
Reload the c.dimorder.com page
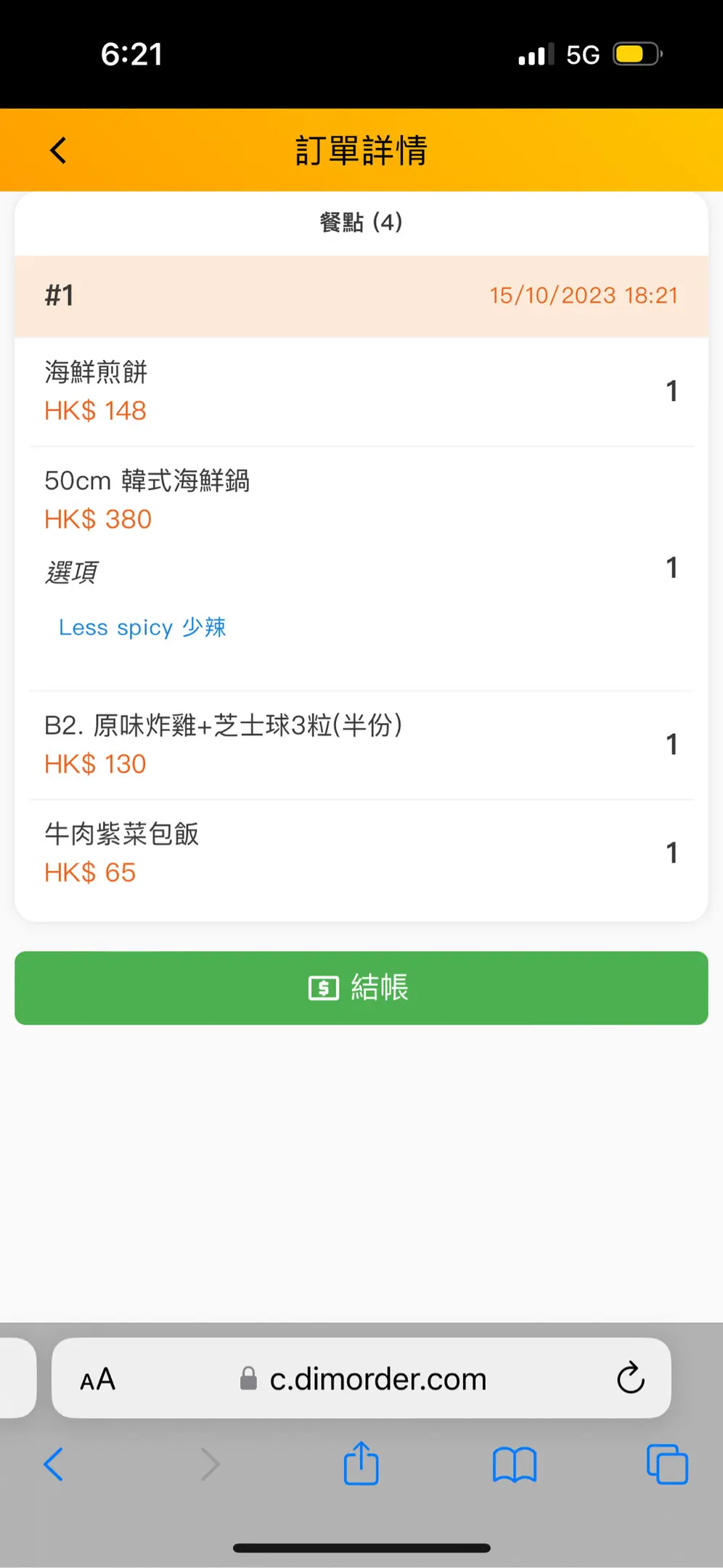[630, 1378]
